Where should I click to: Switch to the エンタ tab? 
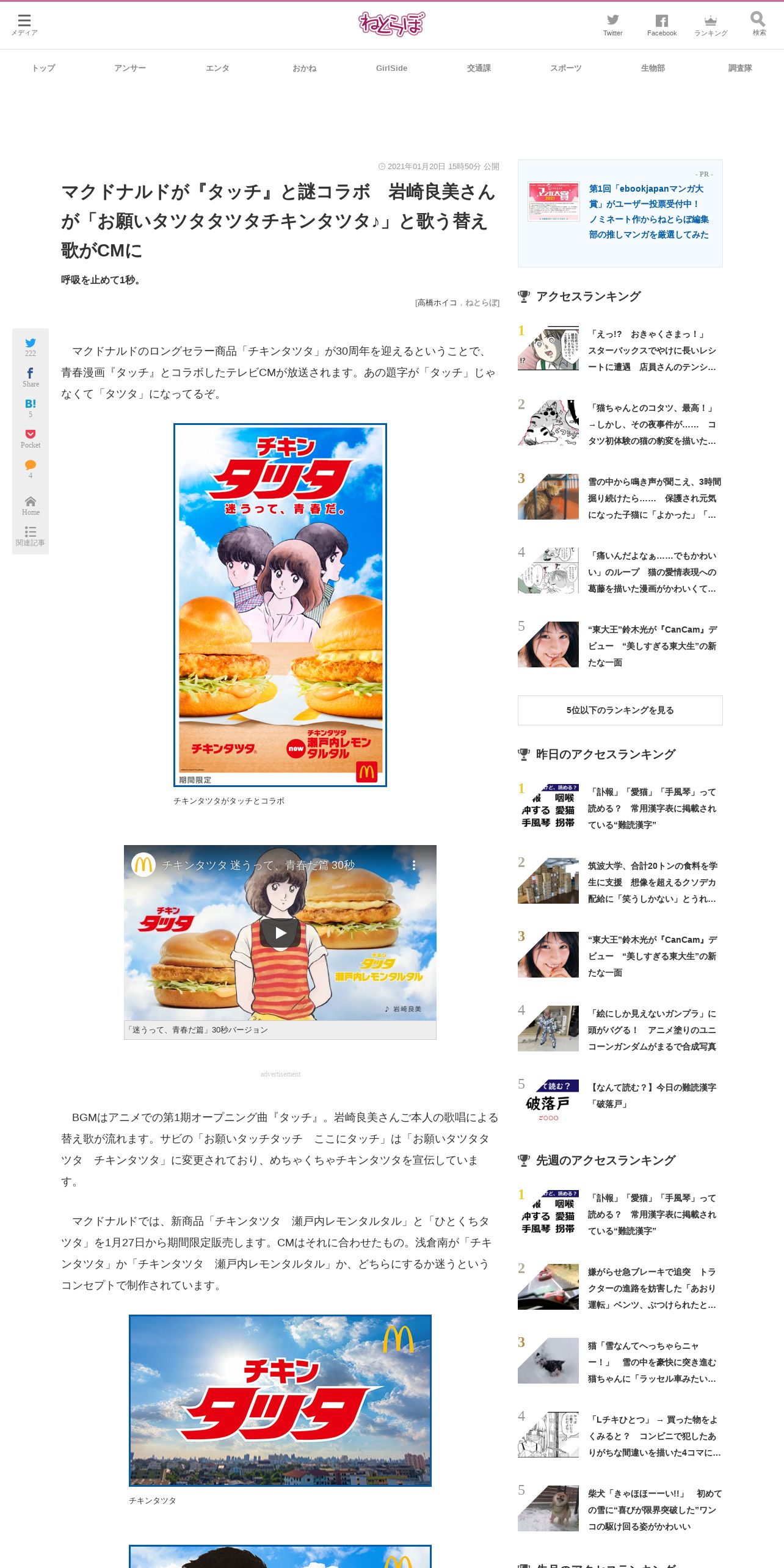[217, 68]
